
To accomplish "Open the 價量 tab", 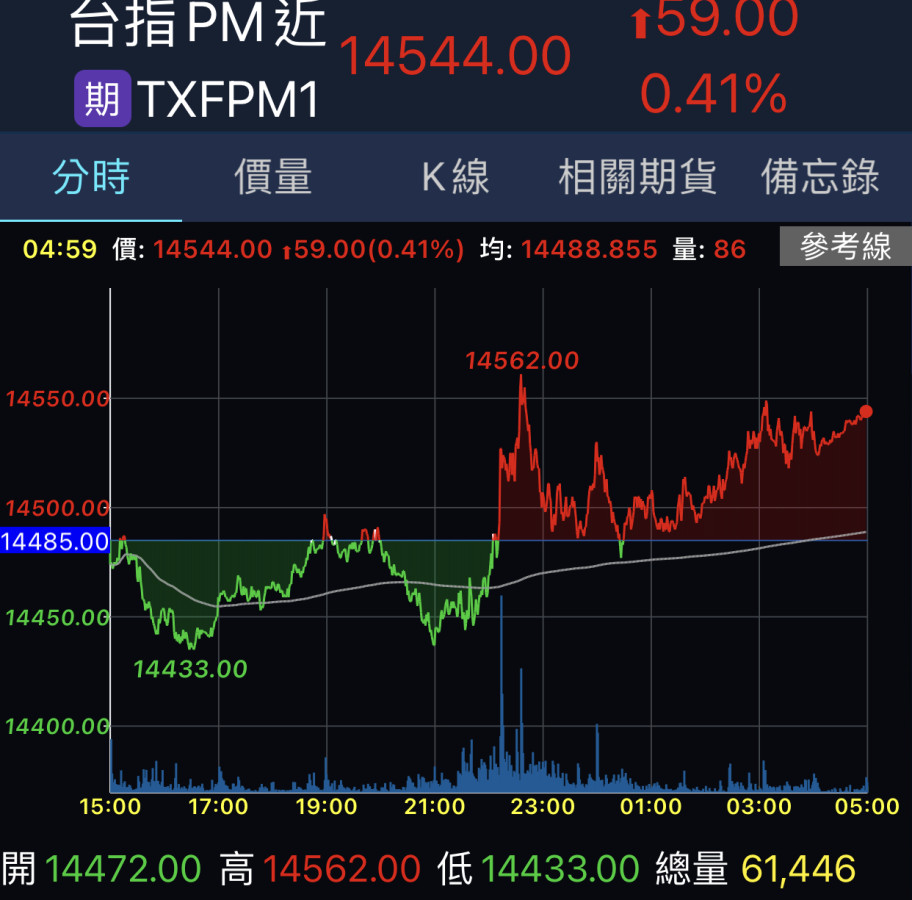I will tap(273, 178).
